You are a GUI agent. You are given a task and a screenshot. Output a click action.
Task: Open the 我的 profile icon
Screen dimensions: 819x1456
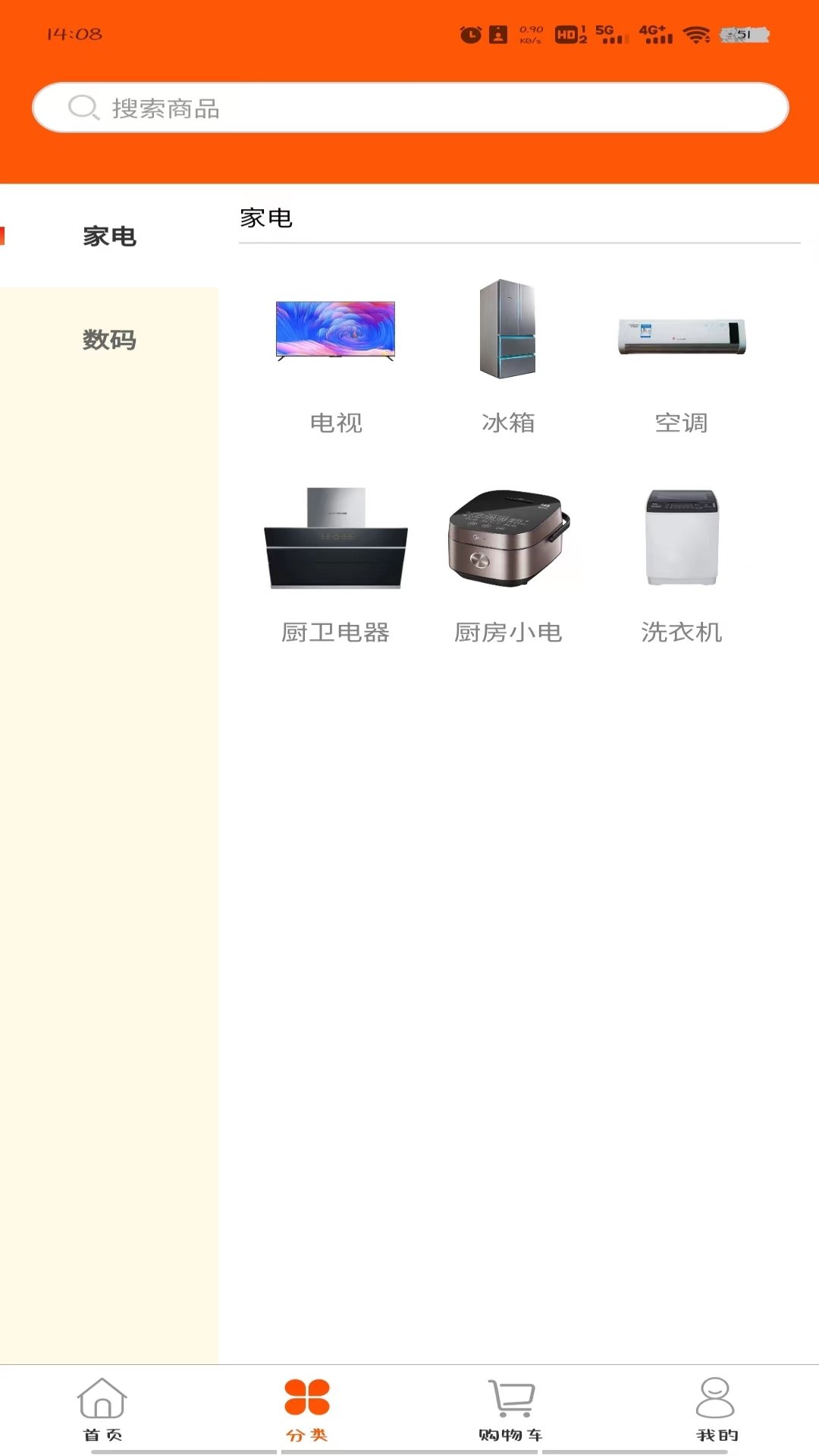[x=713, y=1403]
